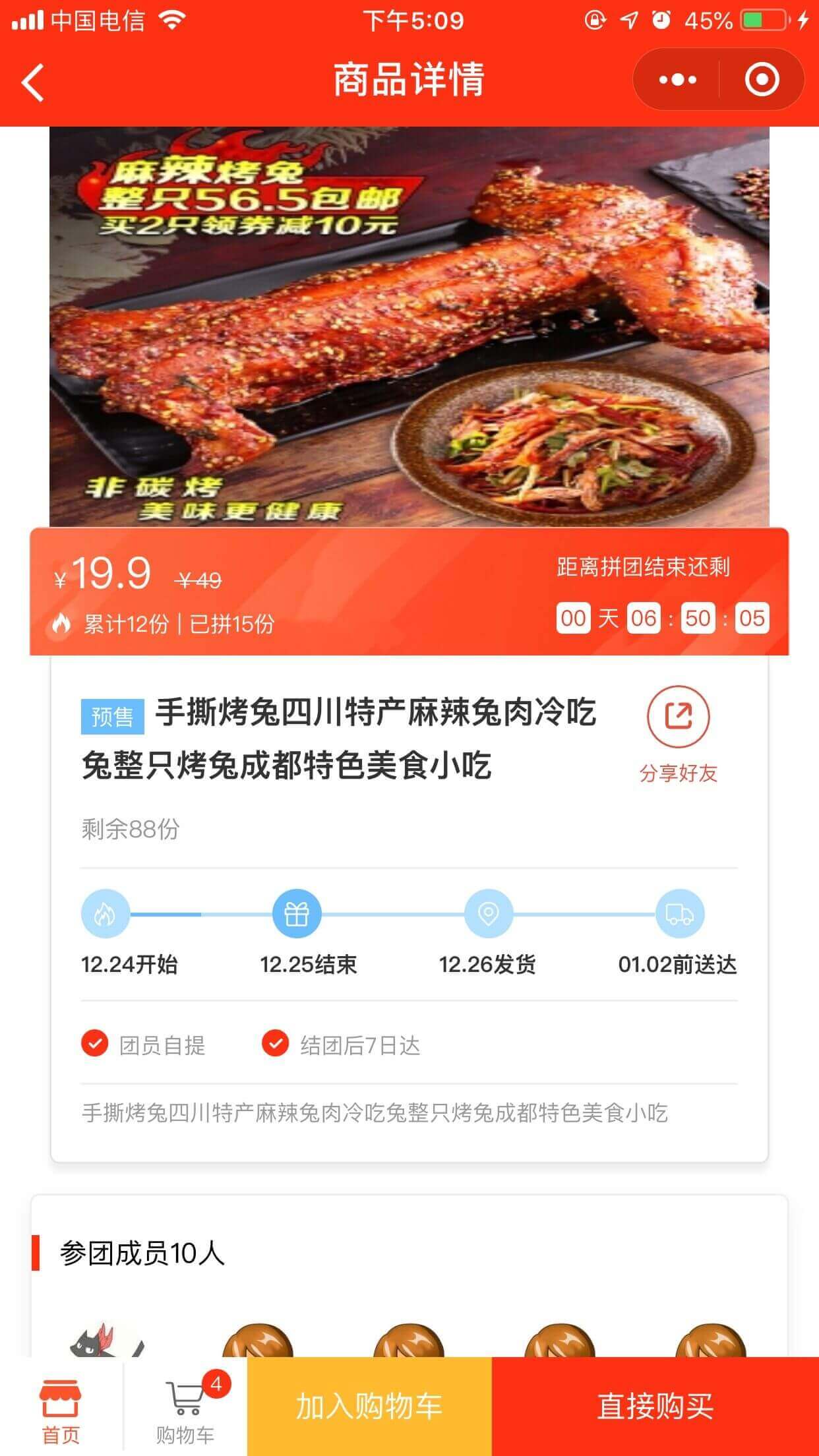The image size is (819, 1456).
Task: Go back from the 商品详情 page
Action: tap(33, 82)
